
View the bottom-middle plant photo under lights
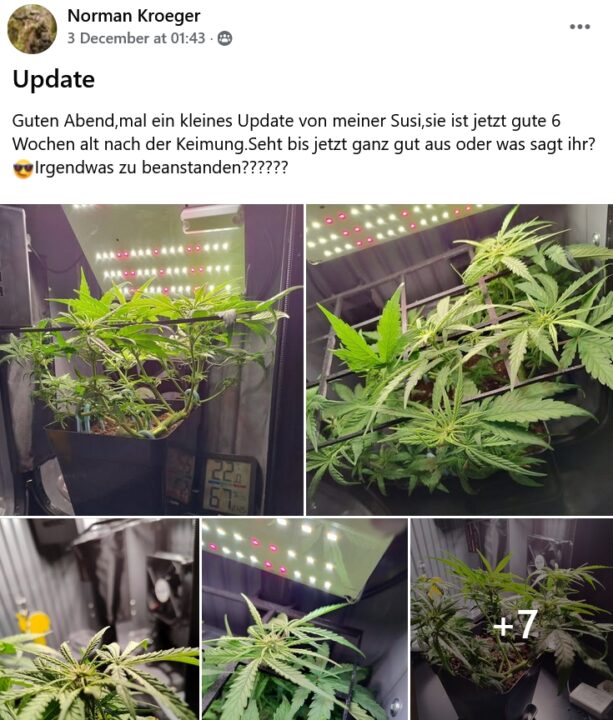coord(304,619)
